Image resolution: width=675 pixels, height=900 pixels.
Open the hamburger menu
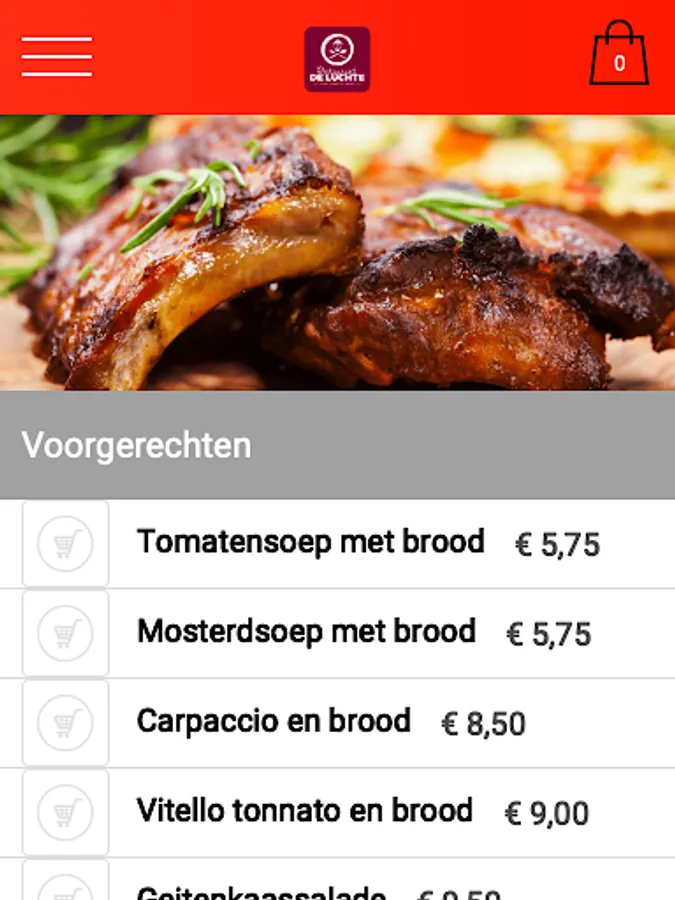(57, 57)
